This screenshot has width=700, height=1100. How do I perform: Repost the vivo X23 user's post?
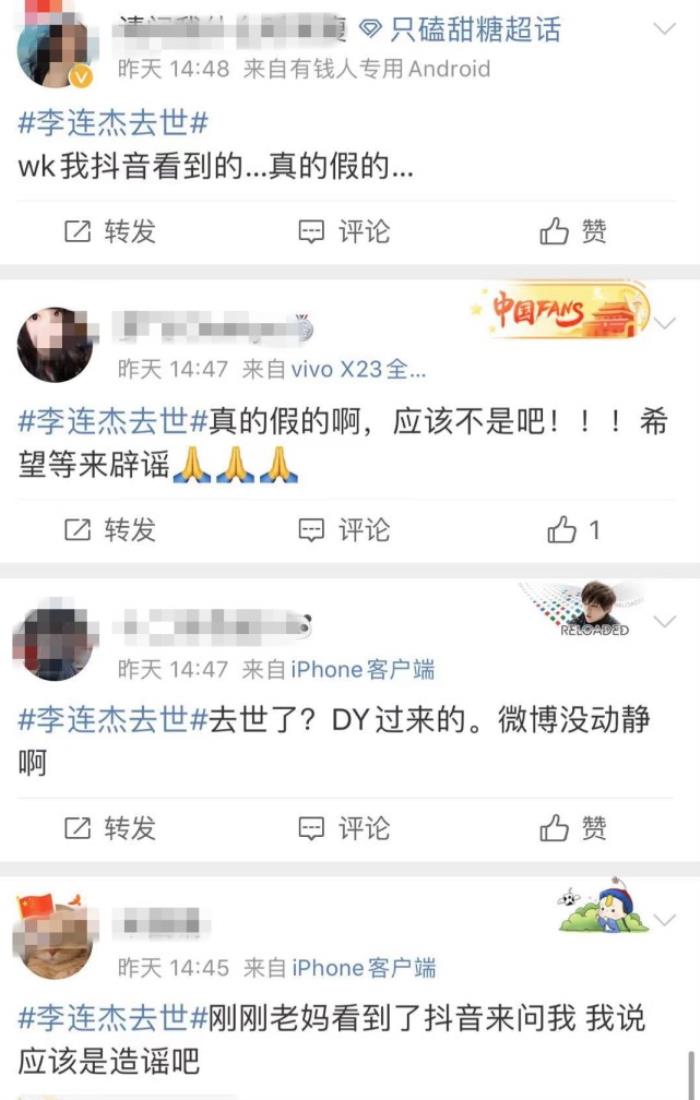pos(110,529)
